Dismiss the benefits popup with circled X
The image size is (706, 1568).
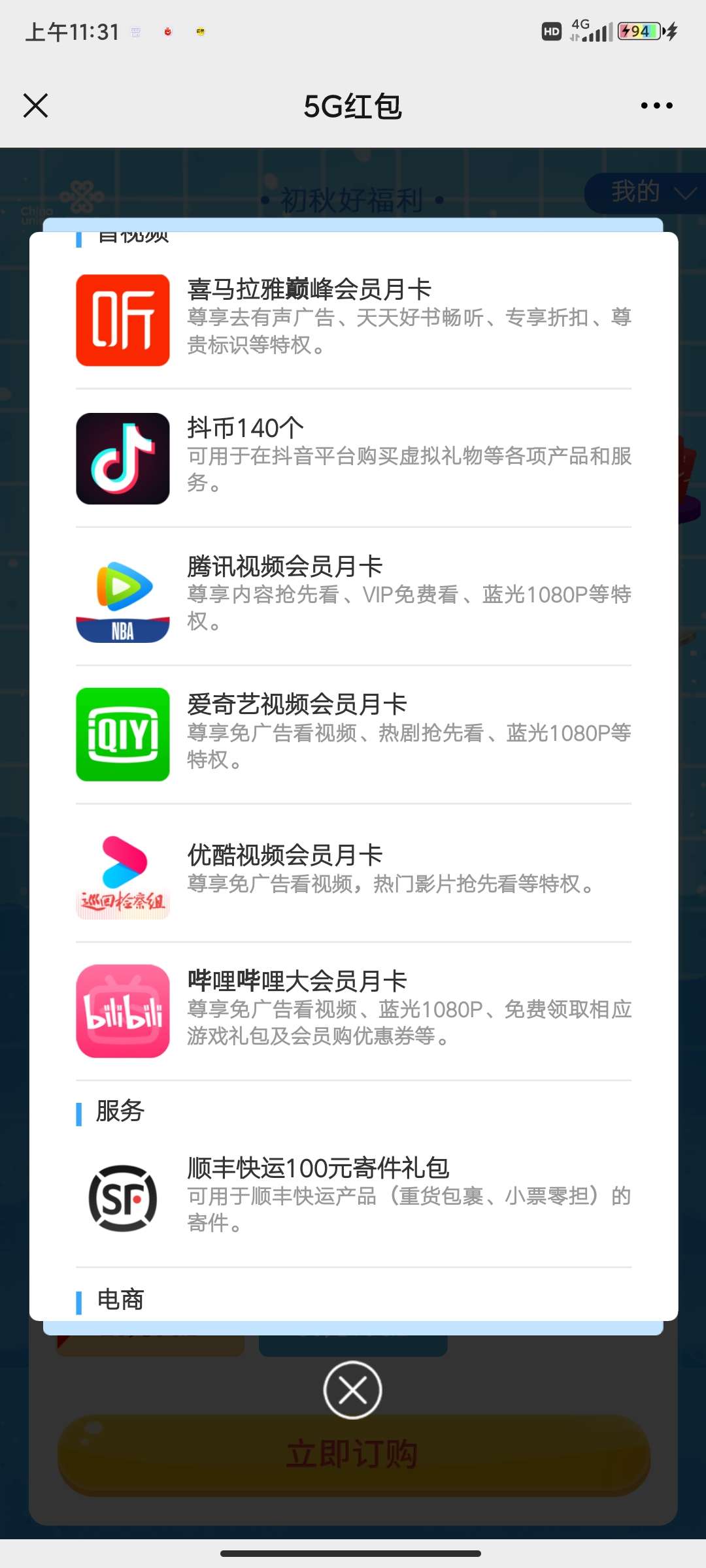353,1390
